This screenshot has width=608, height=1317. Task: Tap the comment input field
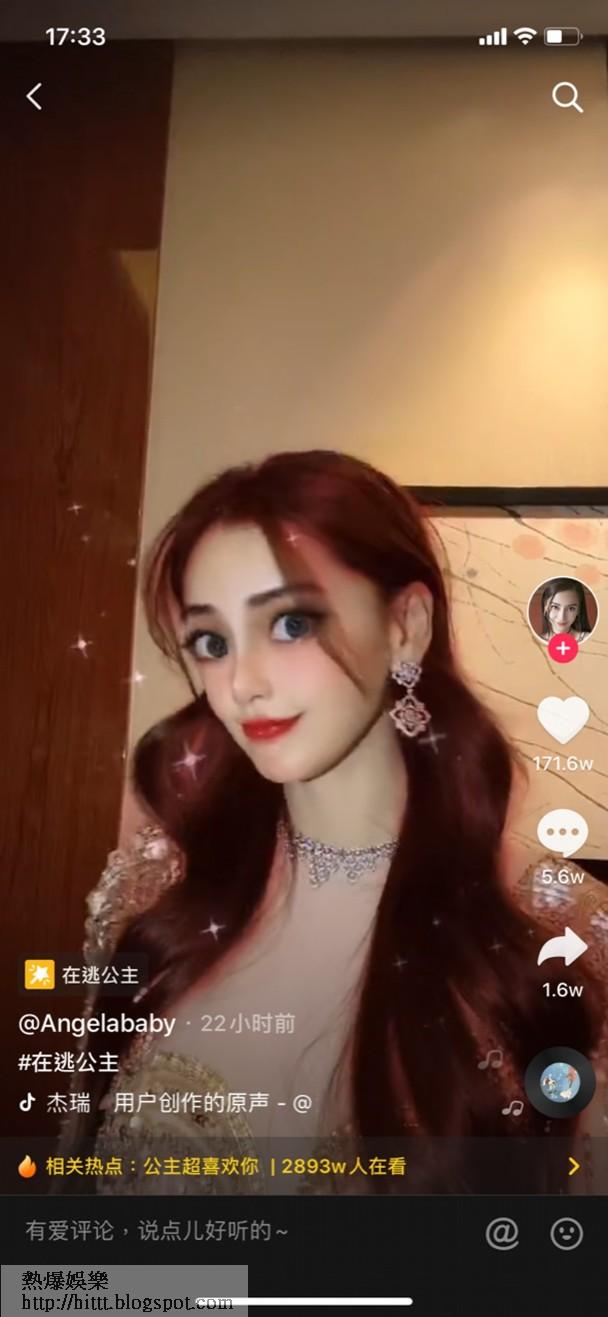pos(200,1231)
